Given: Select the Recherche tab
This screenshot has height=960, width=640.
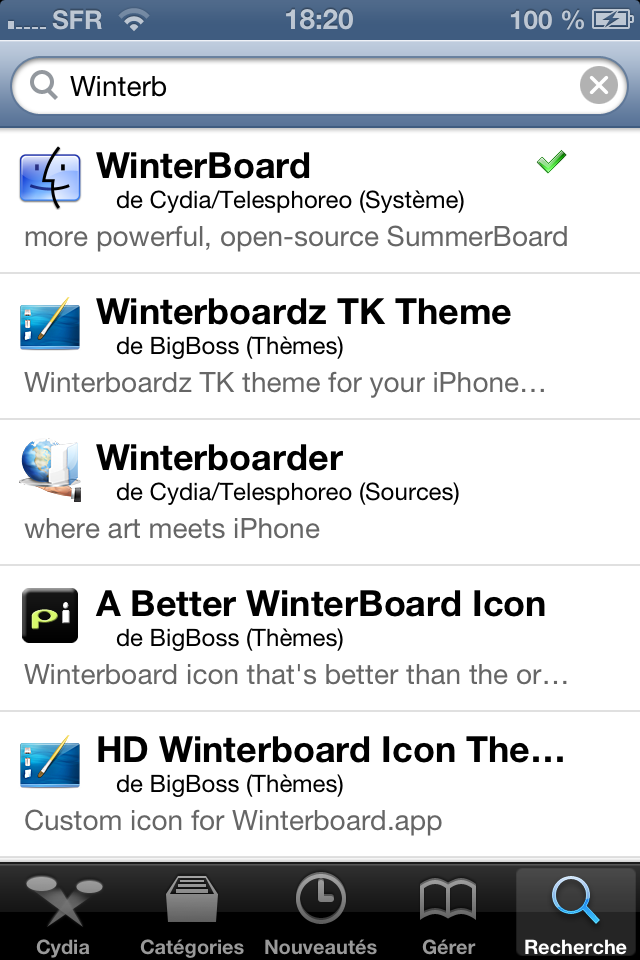Looking at the screenshot, I should pyautogui.click(x=576, y=912).
